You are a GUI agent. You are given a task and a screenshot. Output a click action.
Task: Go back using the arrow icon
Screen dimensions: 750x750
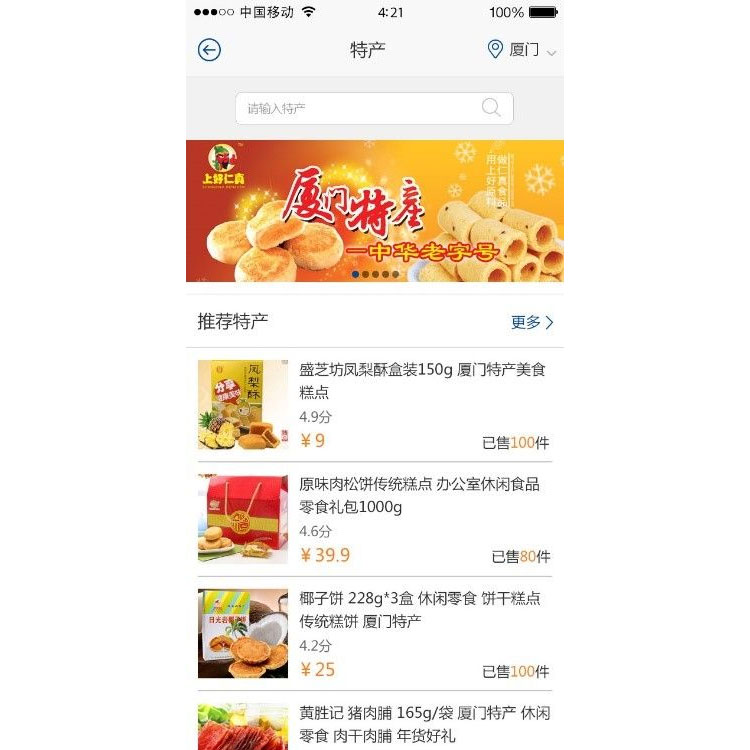[x=209, y=50]
